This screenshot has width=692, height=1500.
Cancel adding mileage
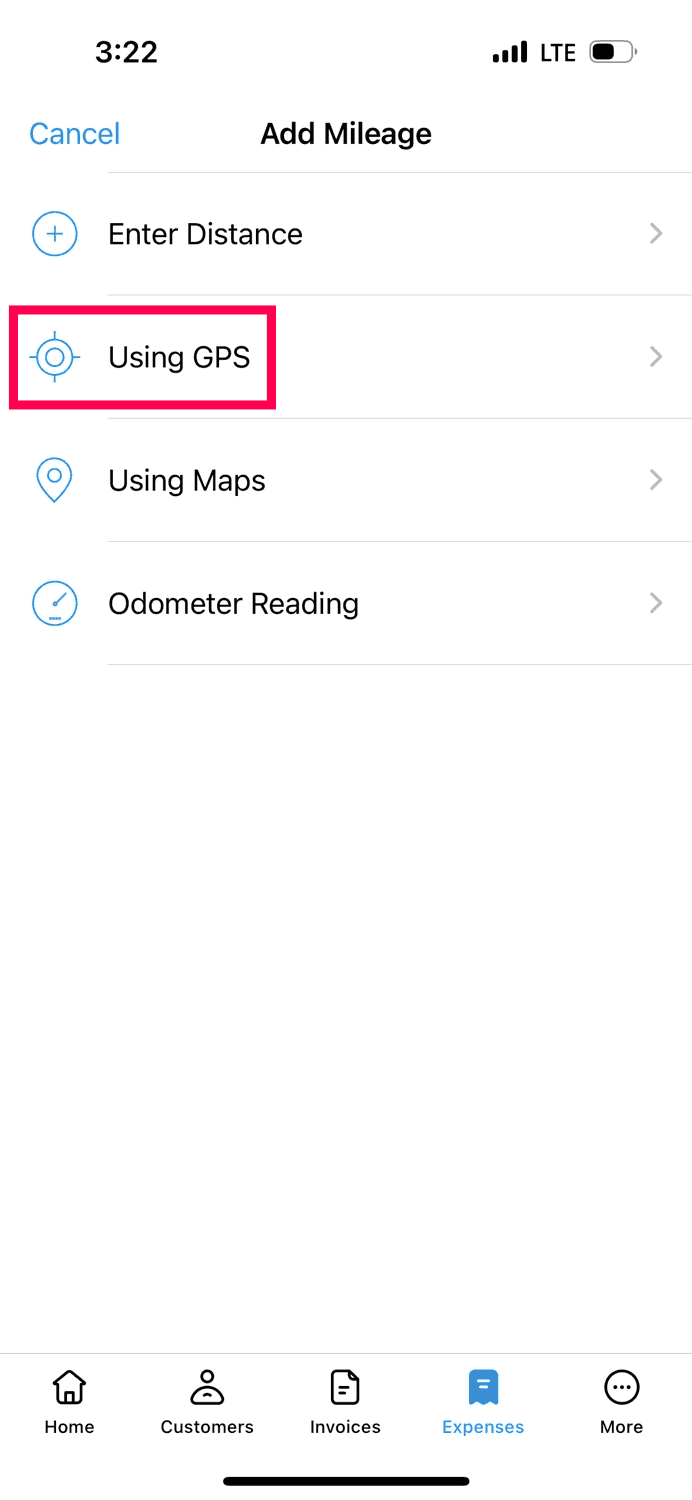(x=75, y=134)
